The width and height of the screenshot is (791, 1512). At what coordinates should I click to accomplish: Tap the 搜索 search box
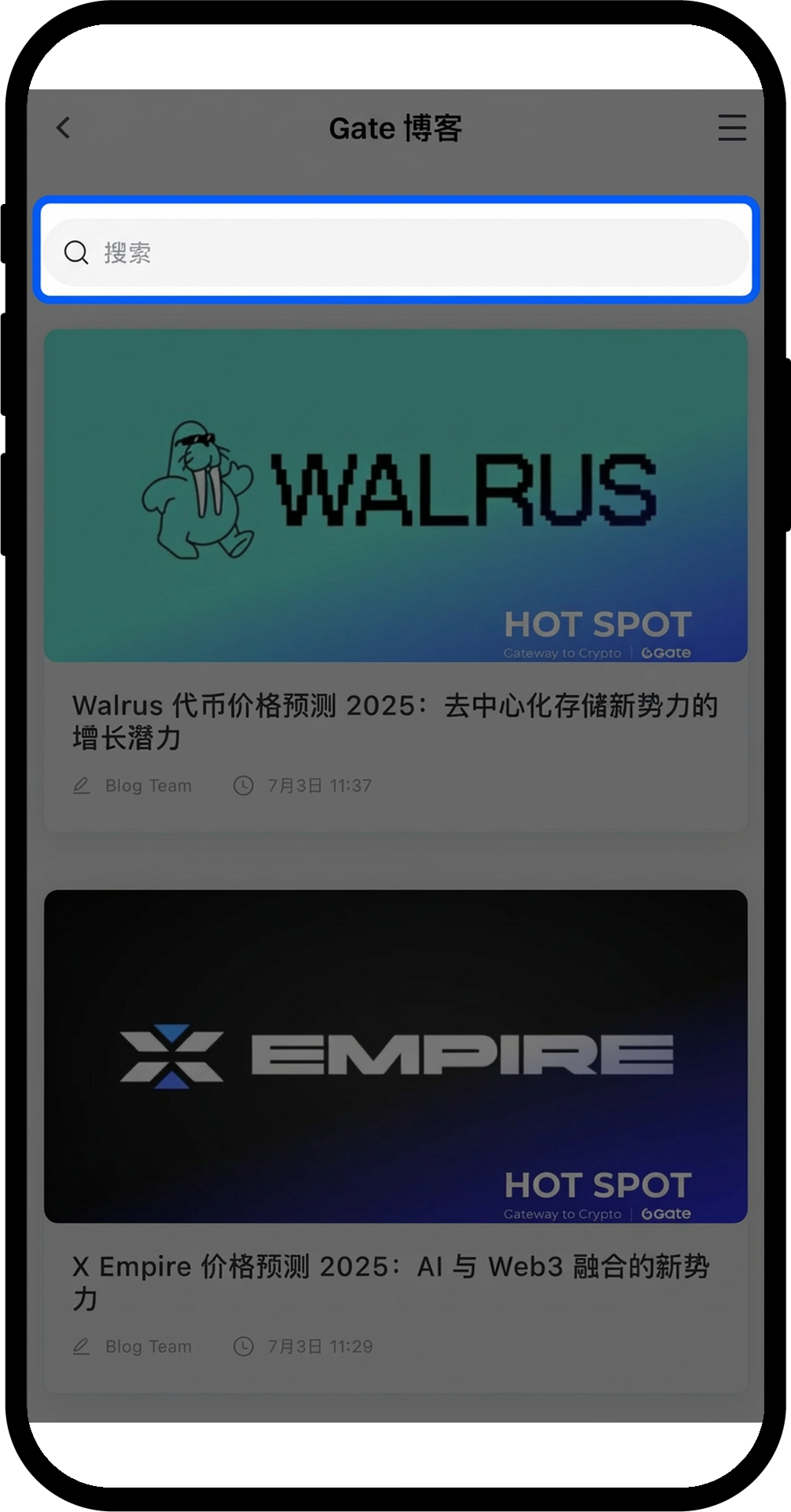click(395, 252)
